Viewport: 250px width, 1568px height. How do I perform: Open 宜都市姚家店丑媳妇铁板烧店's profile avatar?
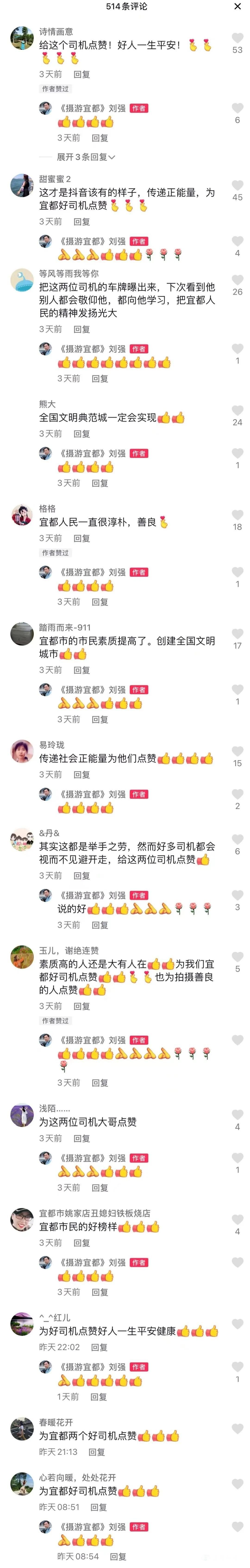(x=22, y=1219)
